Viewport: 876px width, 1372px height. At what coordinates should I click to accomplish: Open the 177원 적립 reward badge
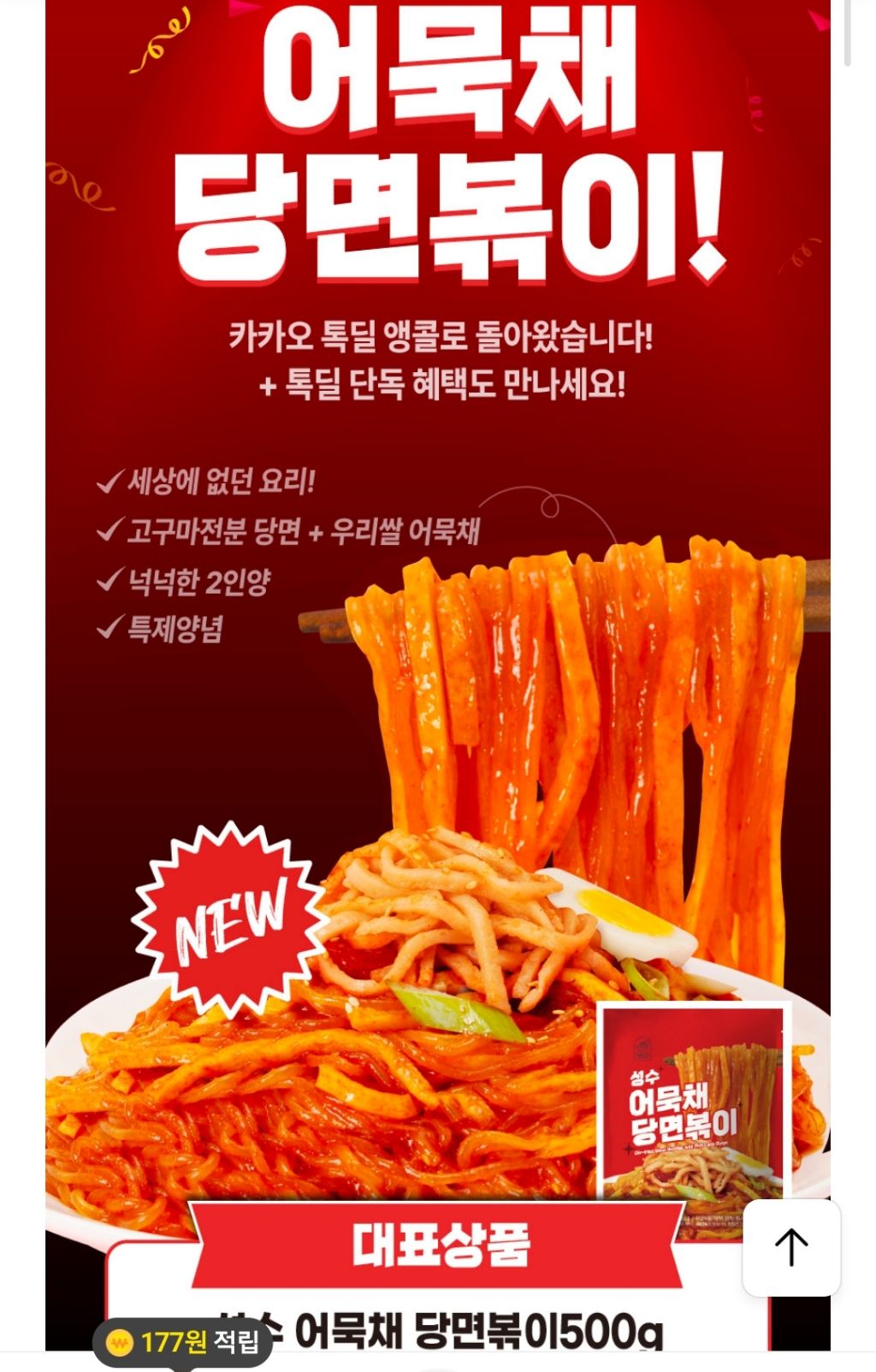point(183,1342)
